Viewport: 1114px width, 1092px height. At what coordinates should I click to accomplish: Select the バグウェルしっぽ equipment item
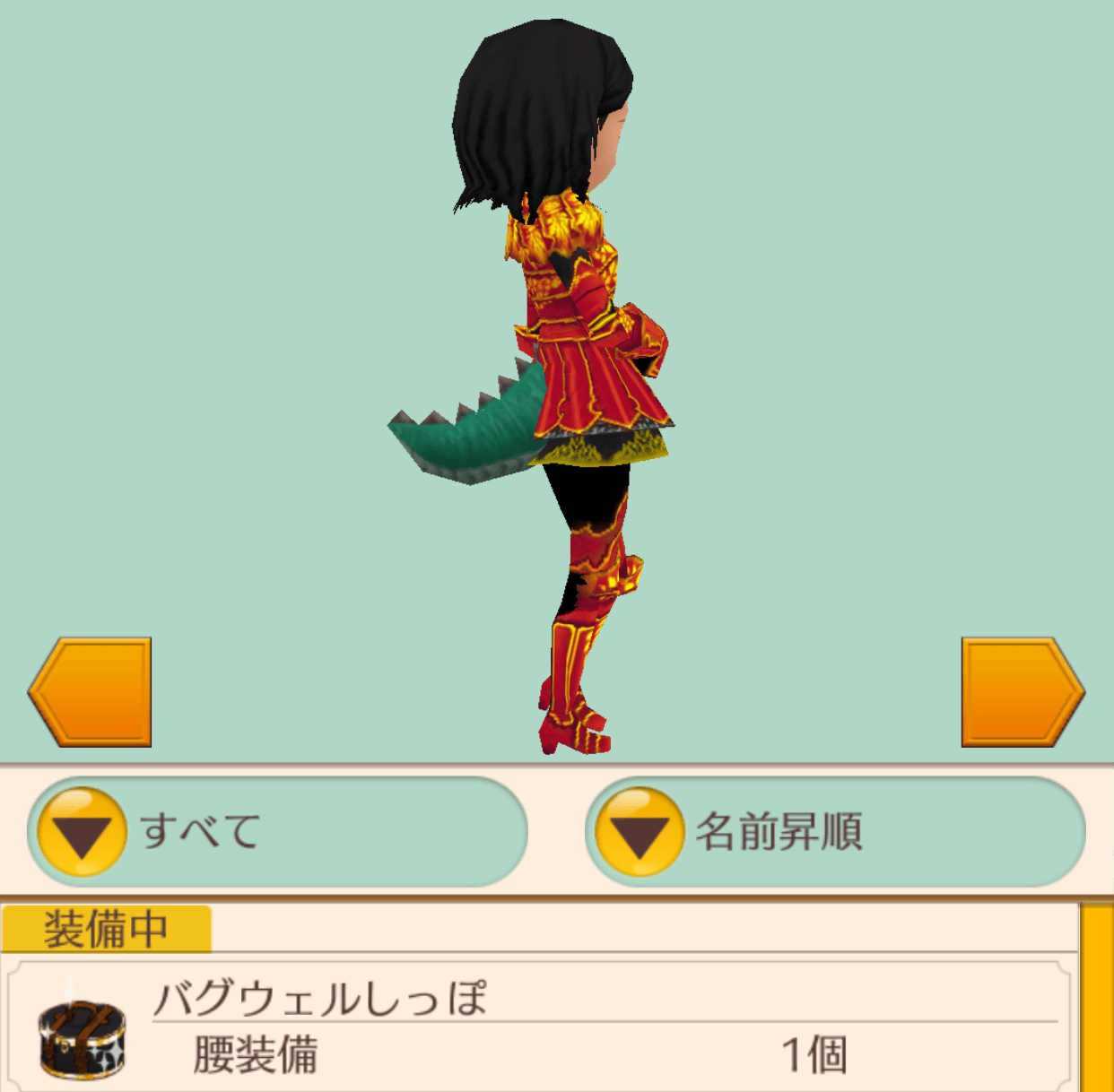tap(538, 1027)
